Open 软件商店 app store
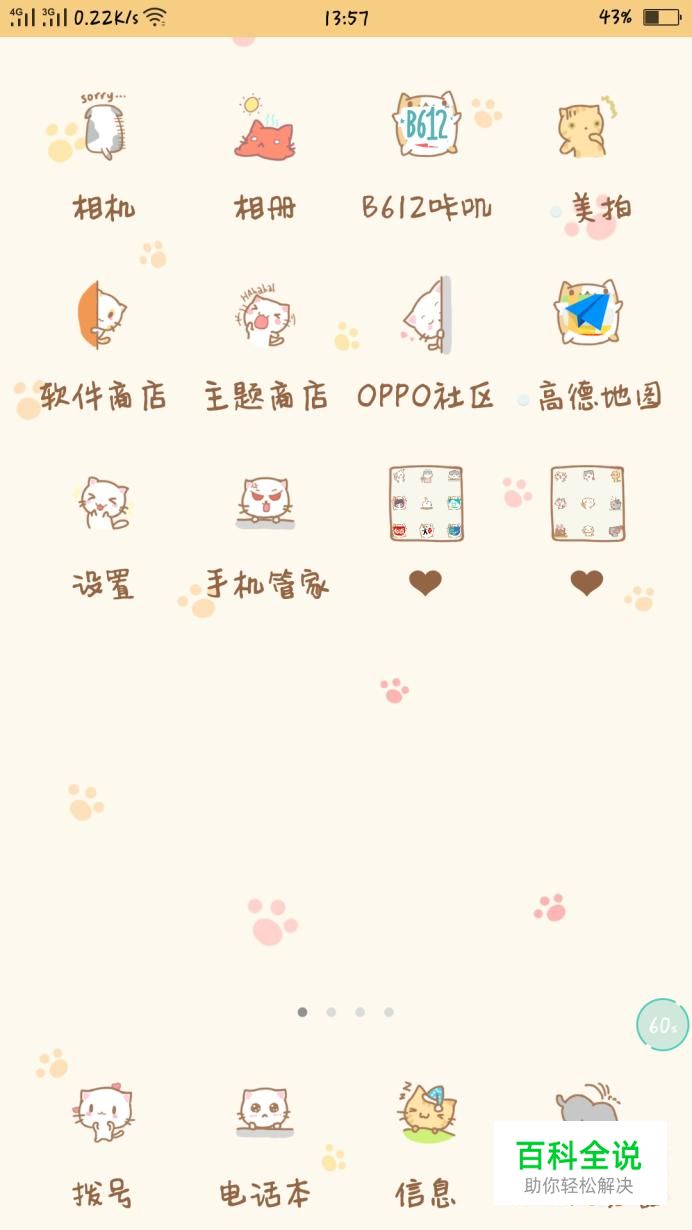This screenshot has width=692, height=1230. click(103, 316)
